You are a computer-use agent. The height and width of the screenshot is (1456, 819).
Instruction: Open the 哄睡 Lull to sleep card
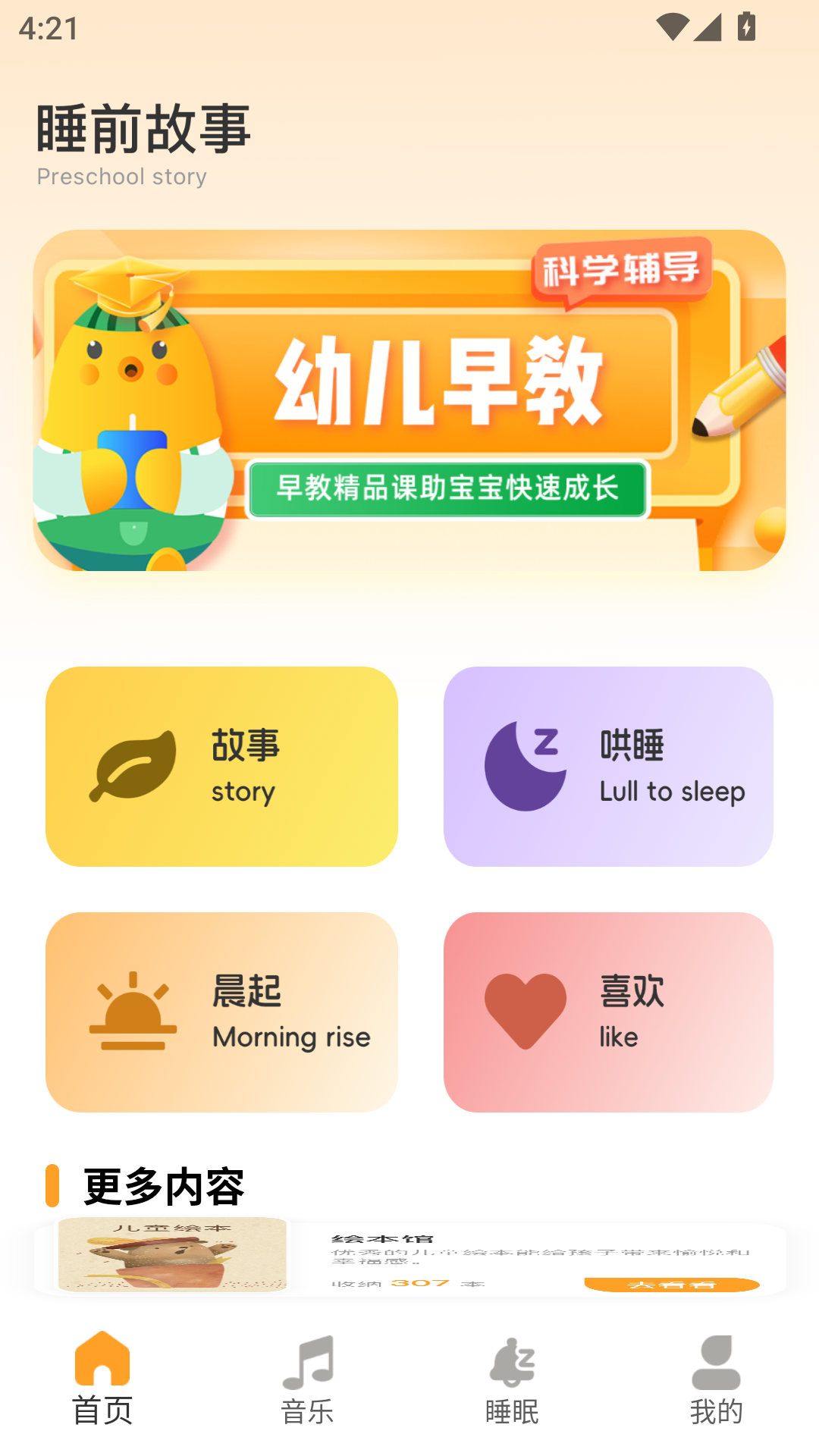click(609, 767)
